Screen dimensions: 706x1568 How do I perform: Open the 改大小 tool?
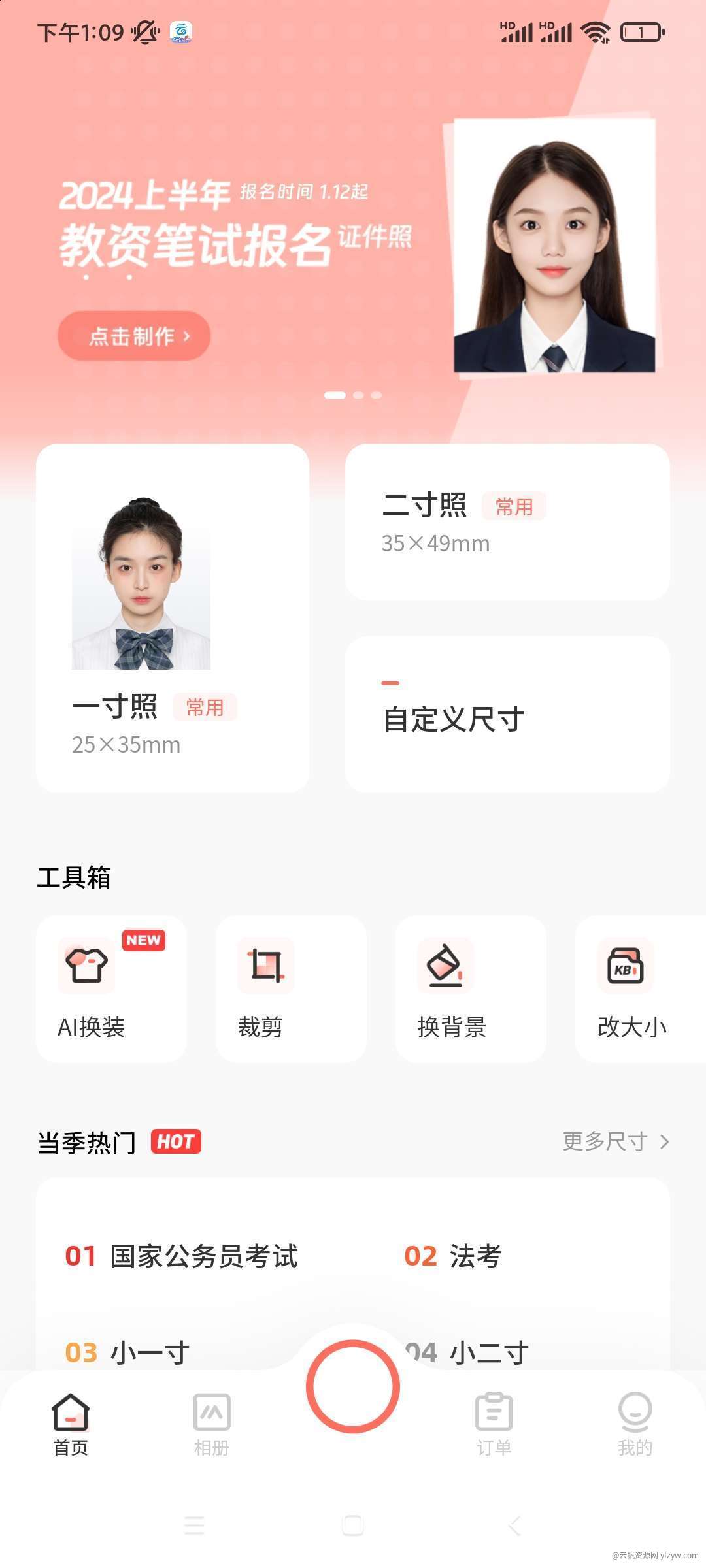click(x=637, y=988)
